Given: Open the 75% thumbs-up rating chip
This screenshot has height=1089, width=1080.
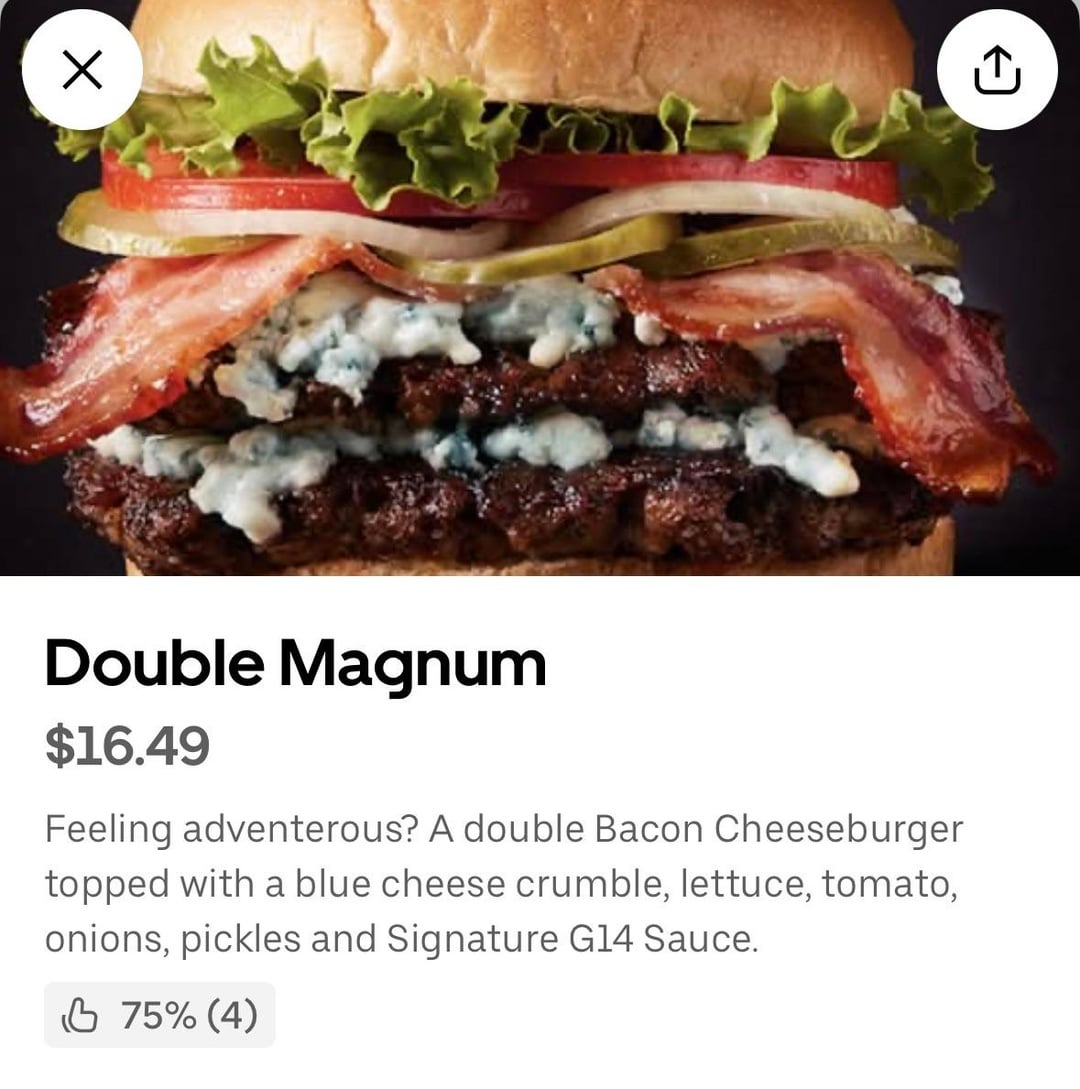Looking at the screenshot, I should 160,1016.
